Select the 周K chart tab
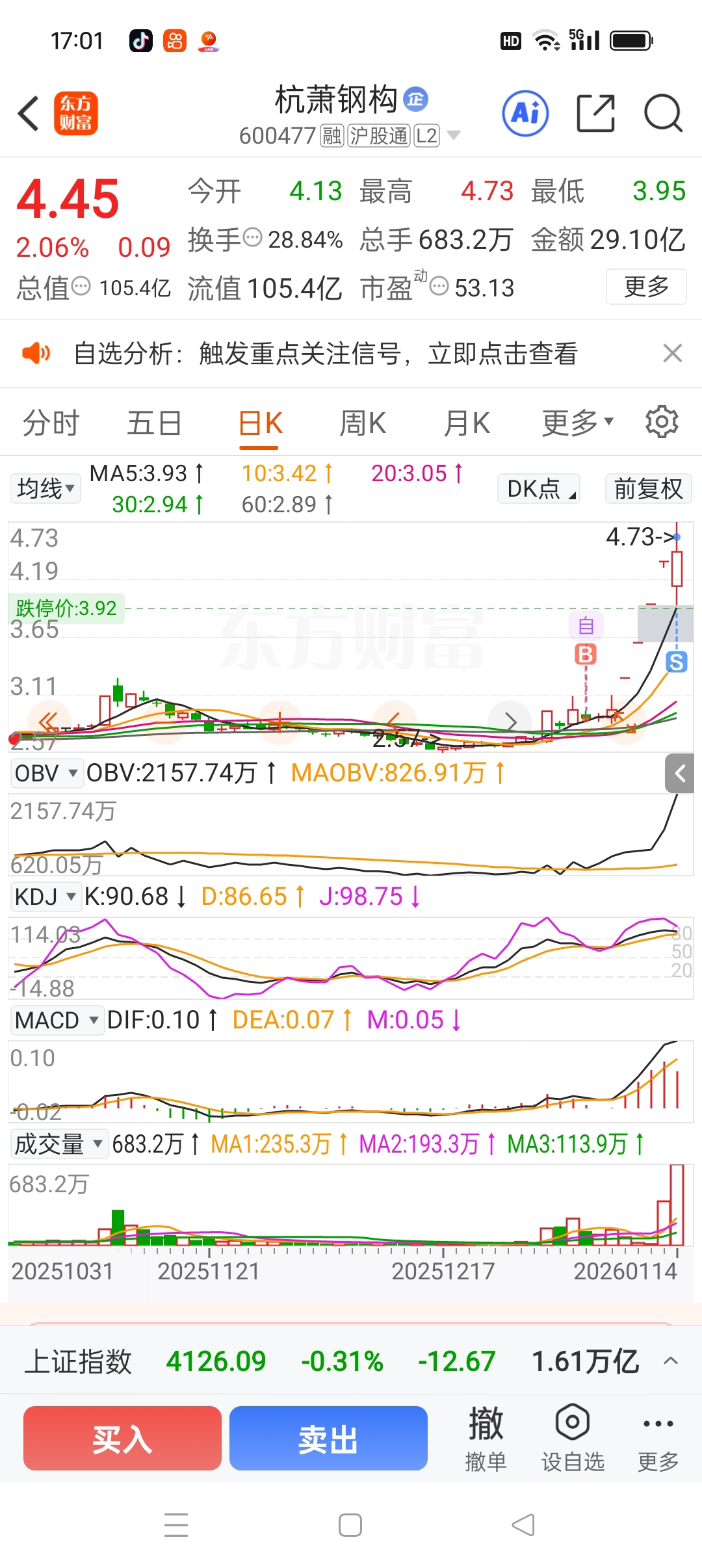Viewport: 702px width, 1568px height. pyautogui.click(x=363, y=423)
